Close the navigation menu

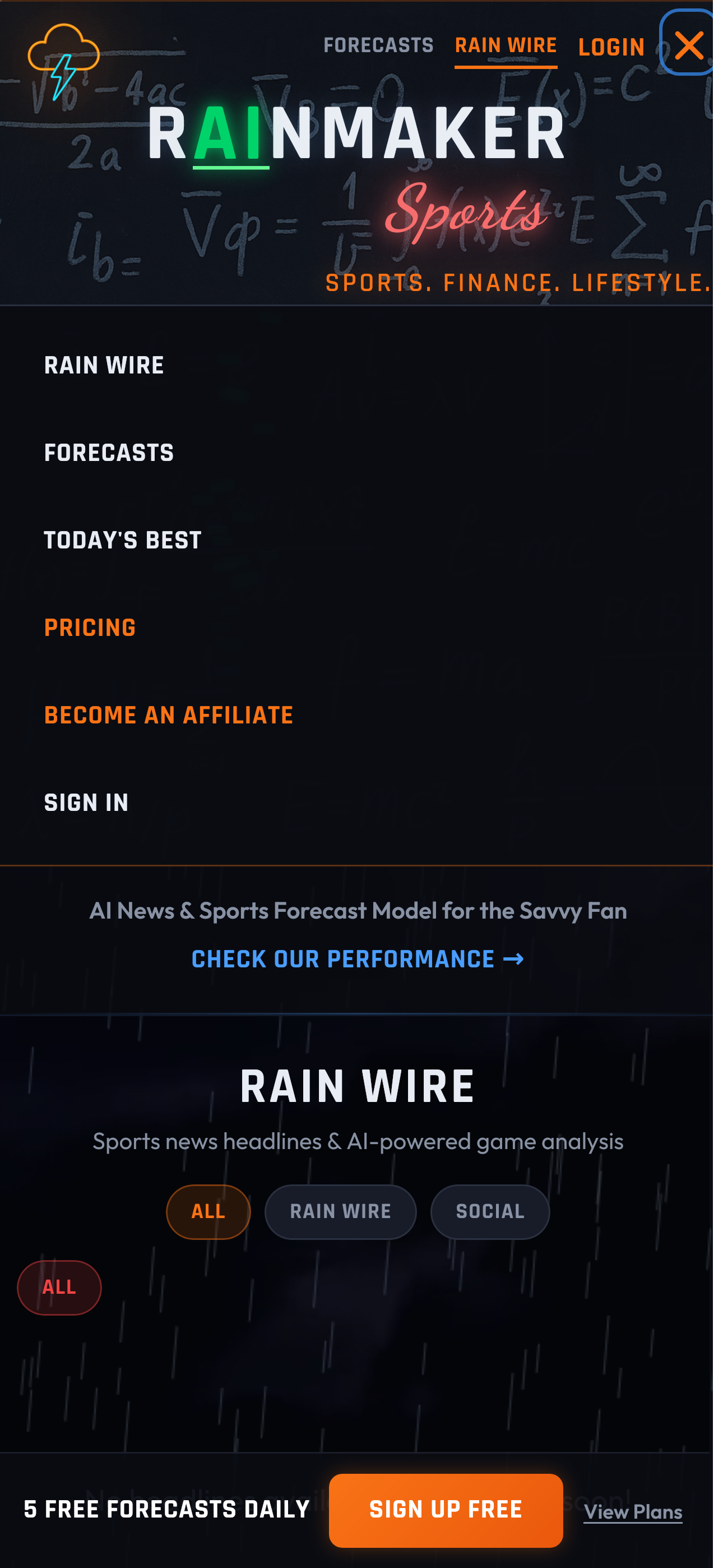(x=688, y=45)
